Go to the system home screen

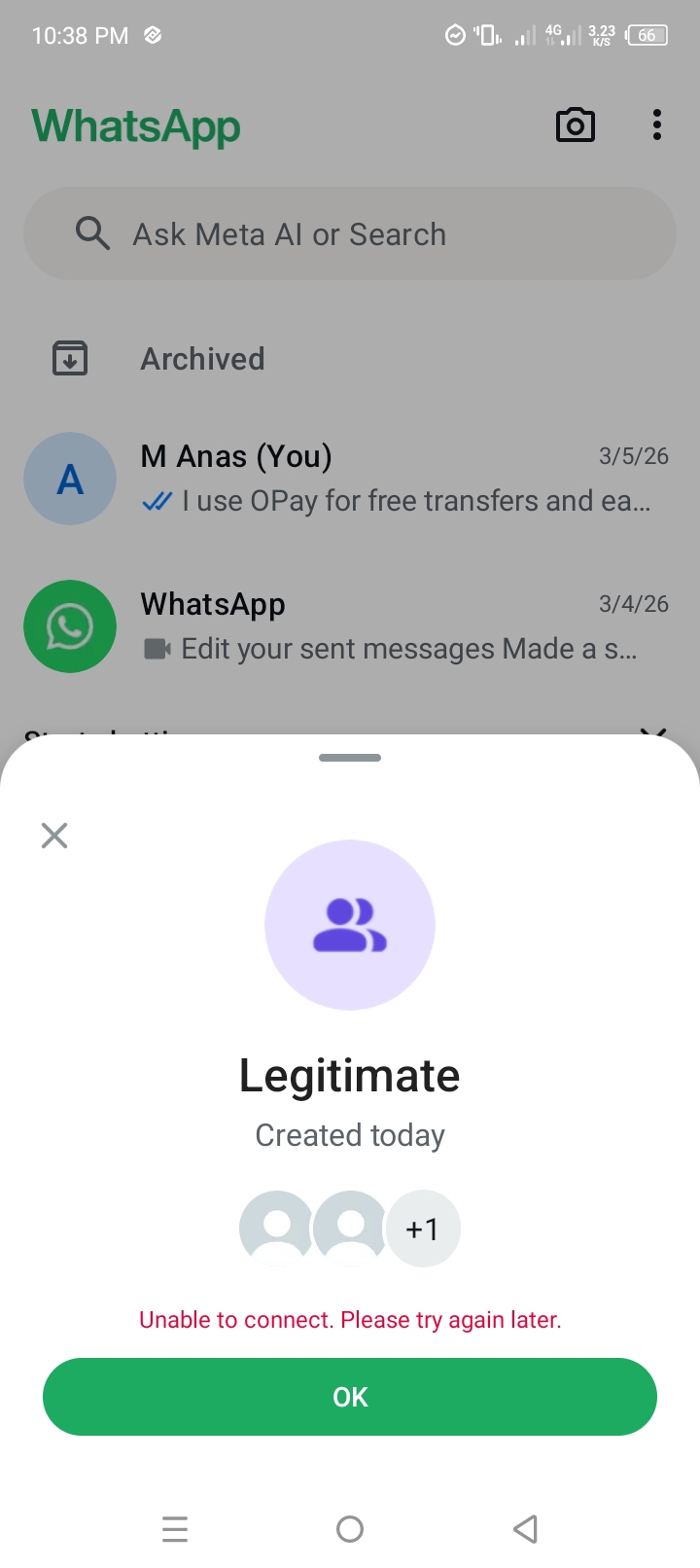tap(350, 1529)
